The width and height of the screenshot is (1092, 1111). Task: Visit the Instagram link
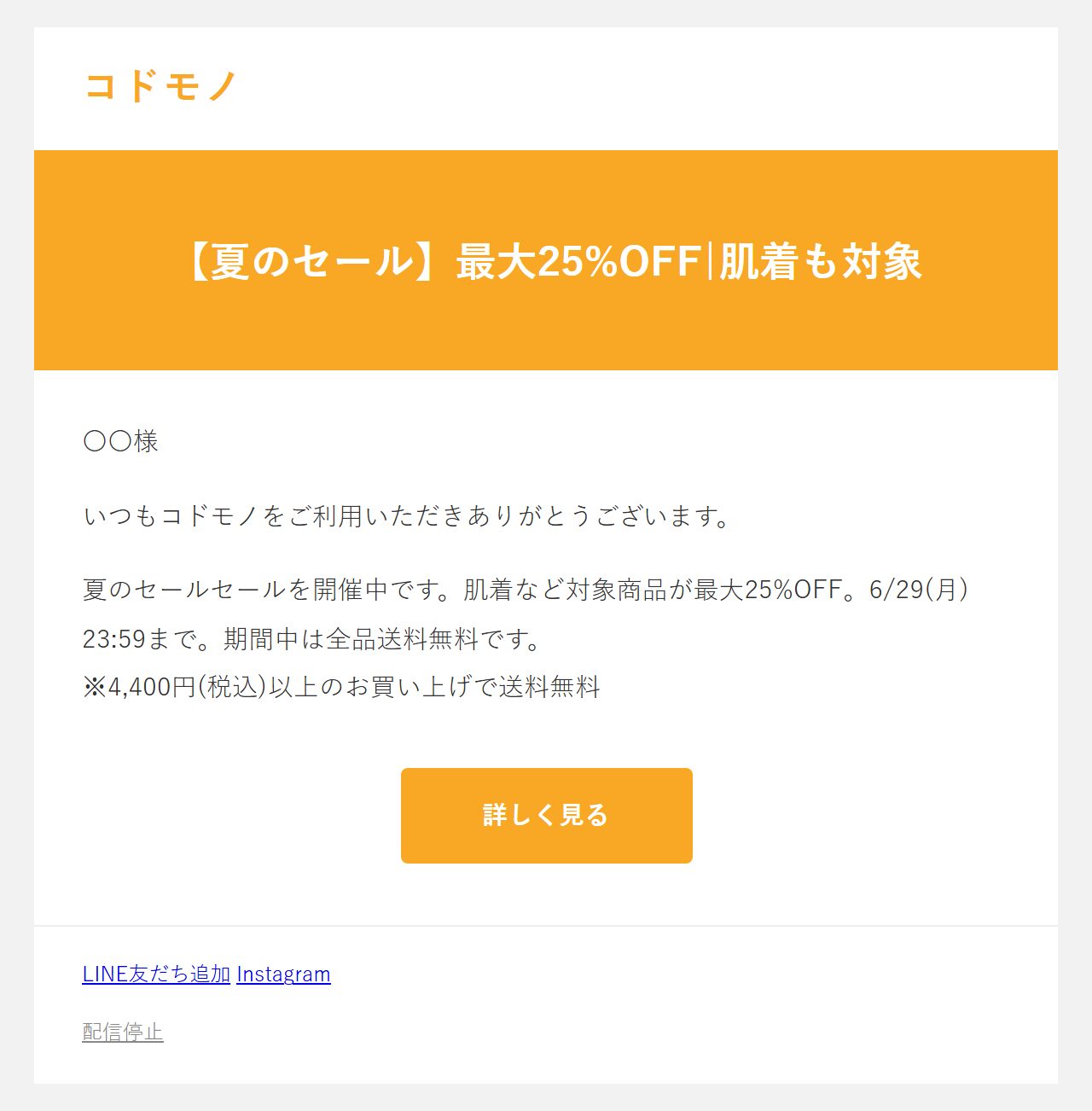coord(283,974)
